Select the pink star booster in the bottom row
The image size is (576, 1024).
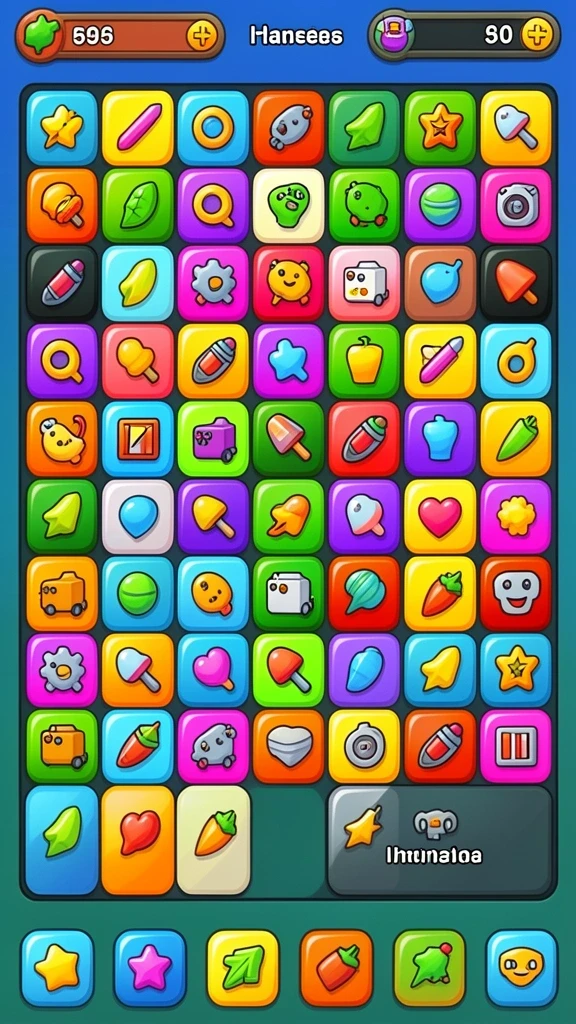tap(150, 967)
